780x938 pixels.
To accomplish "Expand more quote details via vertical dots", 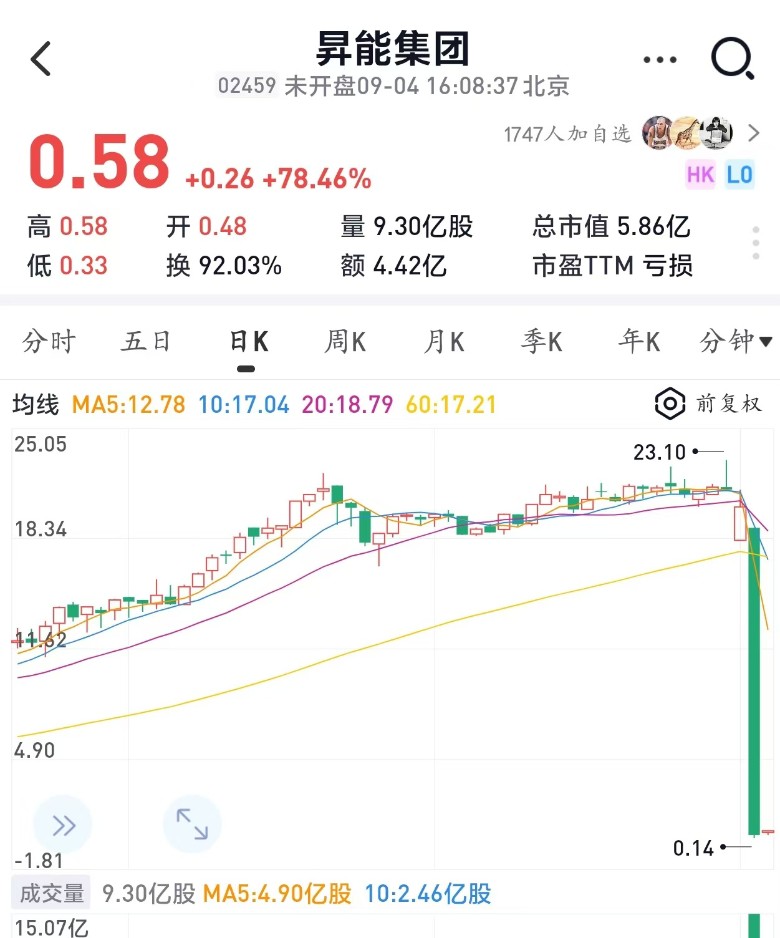I will click(756, 243).
